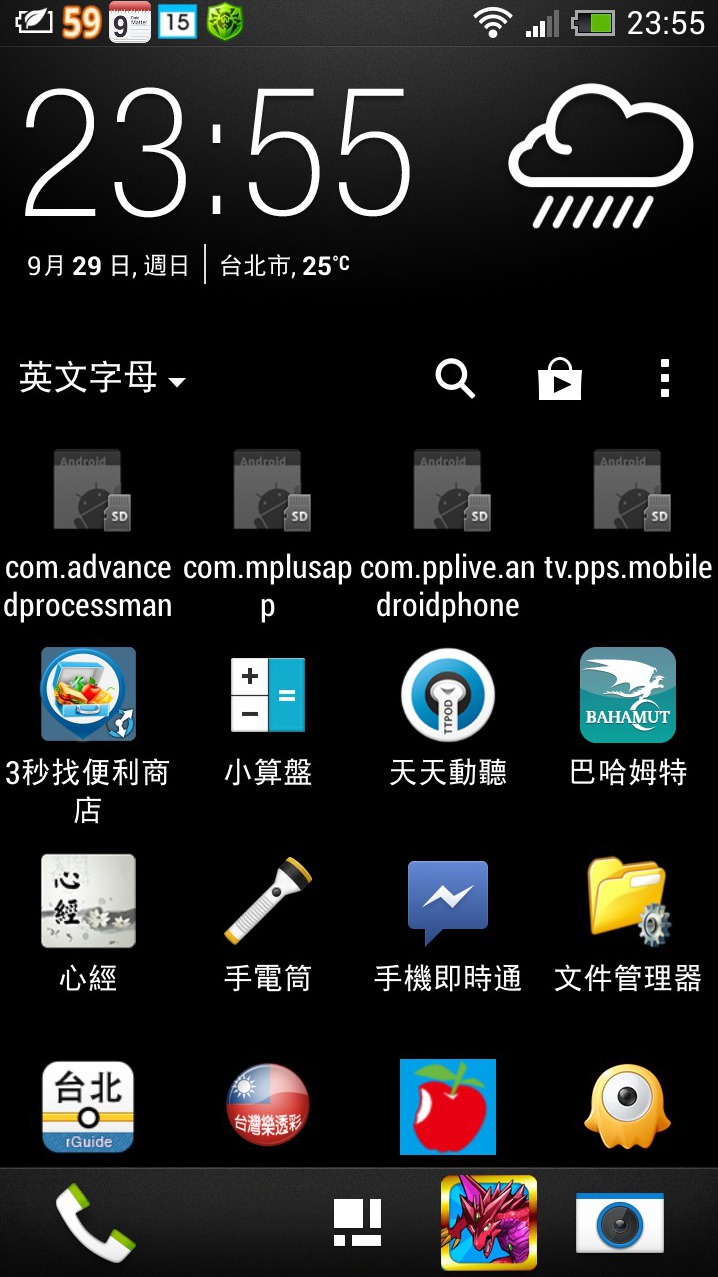The width and height of the screenshot is (718, 1277).
Task: Open the 英文字母 sort dropdown
Action: click(102, 379)
